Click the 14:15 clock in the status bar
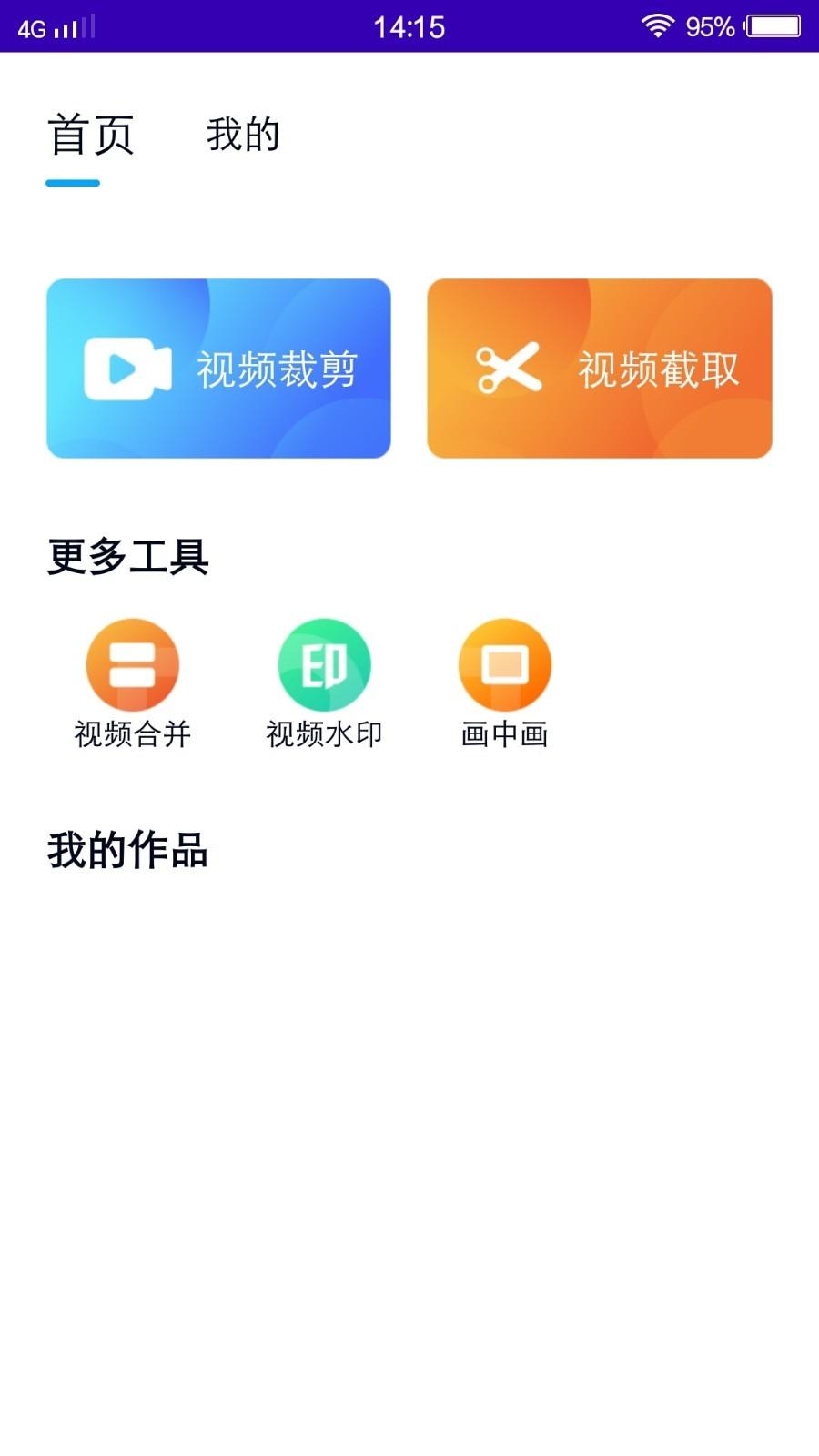The width and height of the screenshot is (819, 1456). 409,25
